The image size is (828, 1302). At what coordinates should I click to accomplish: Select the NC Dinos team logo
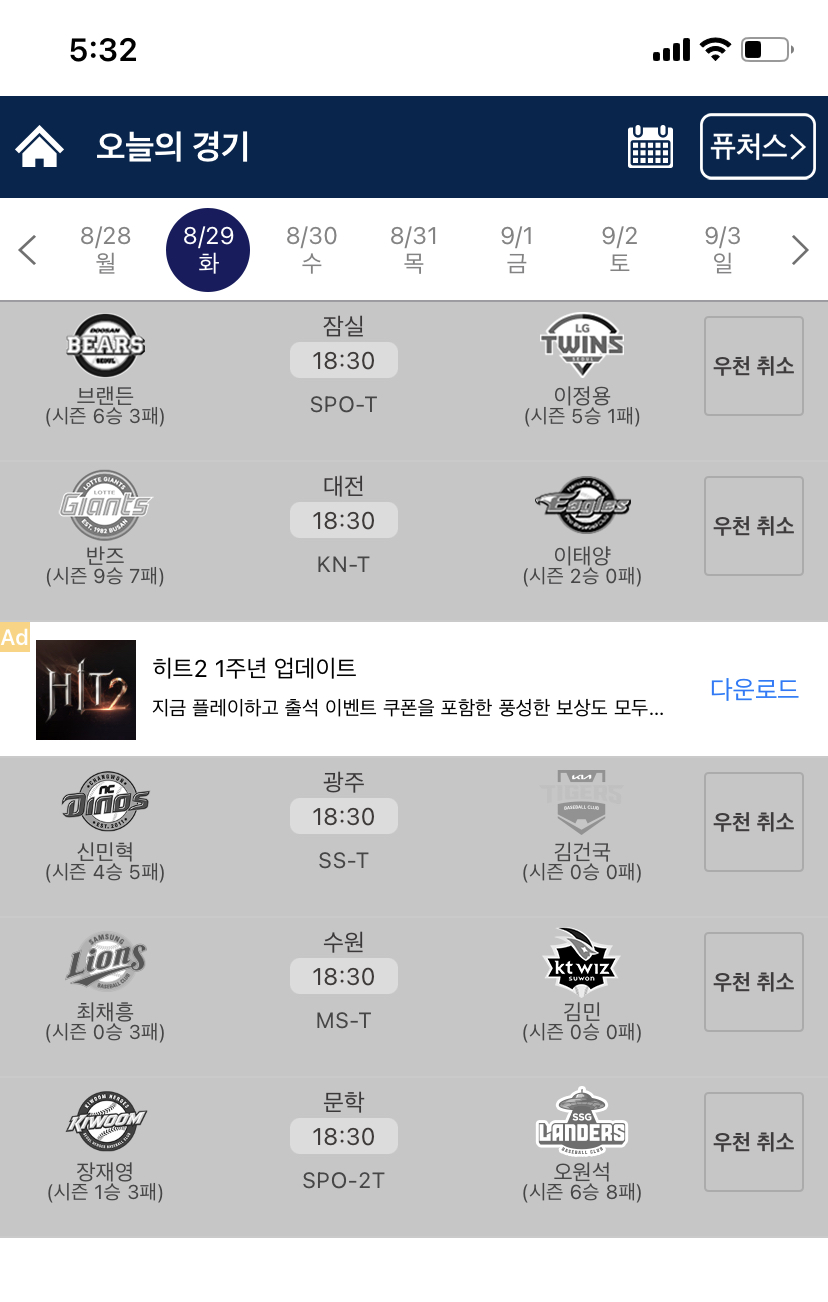(x=107, y=800)
